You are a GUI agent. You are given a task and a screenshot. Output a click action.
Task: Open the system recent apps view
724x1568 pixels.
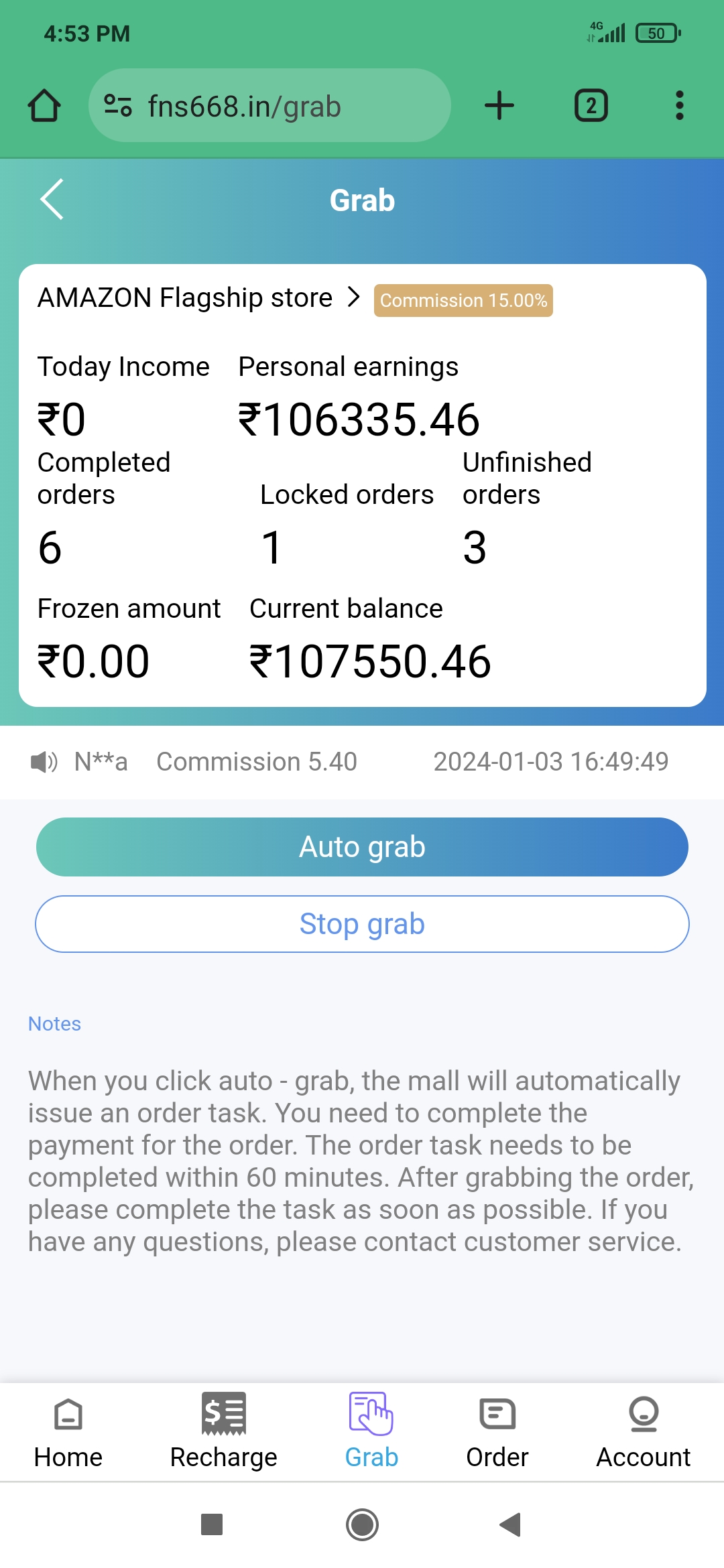click(x=212, y=1524)
